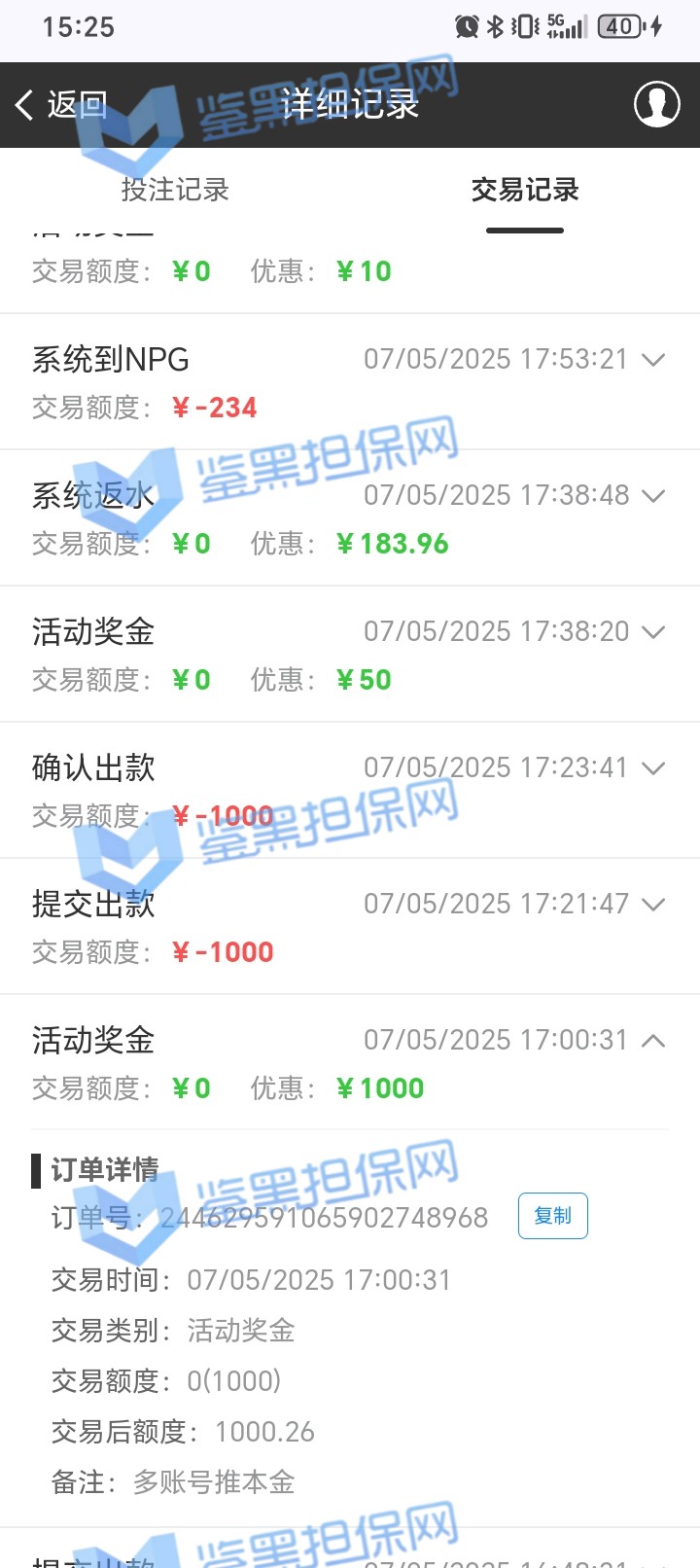700x1568 pixels.
Task: Expand the 系统到NPG transaction at 17:53:21
Action: [653, 360]
